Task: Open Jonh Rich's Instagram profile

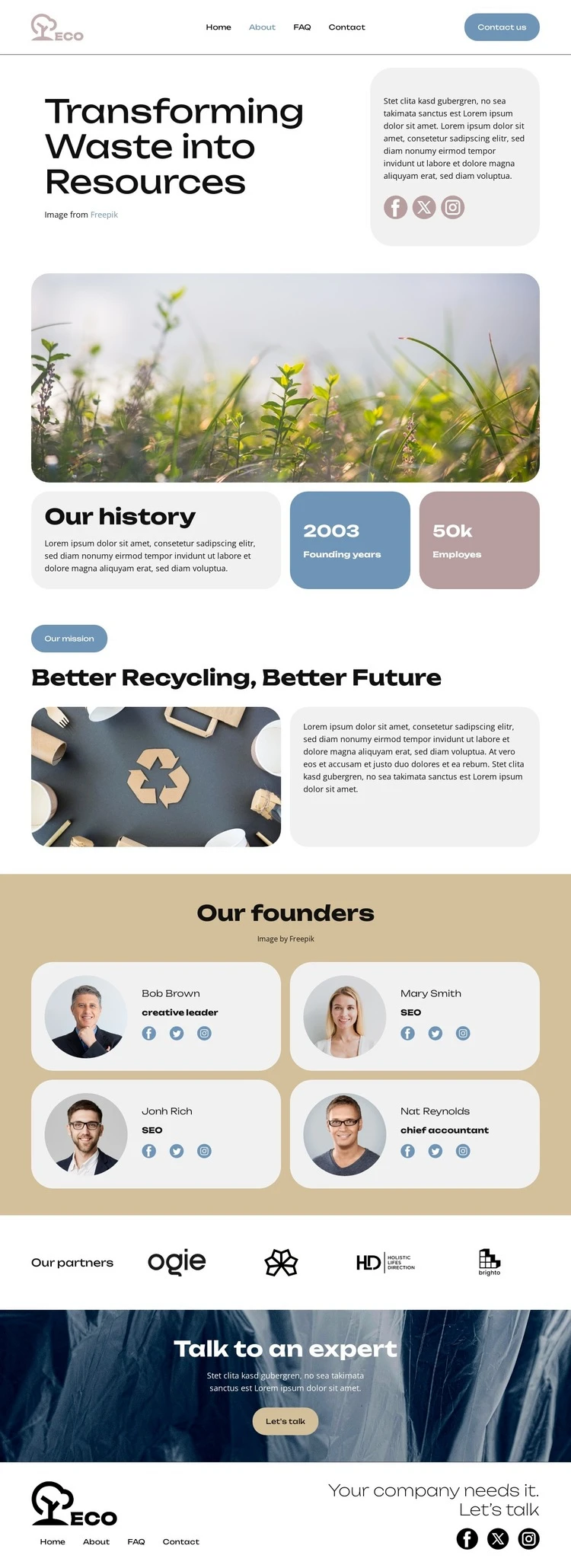Action: [x=204, y=1151]
